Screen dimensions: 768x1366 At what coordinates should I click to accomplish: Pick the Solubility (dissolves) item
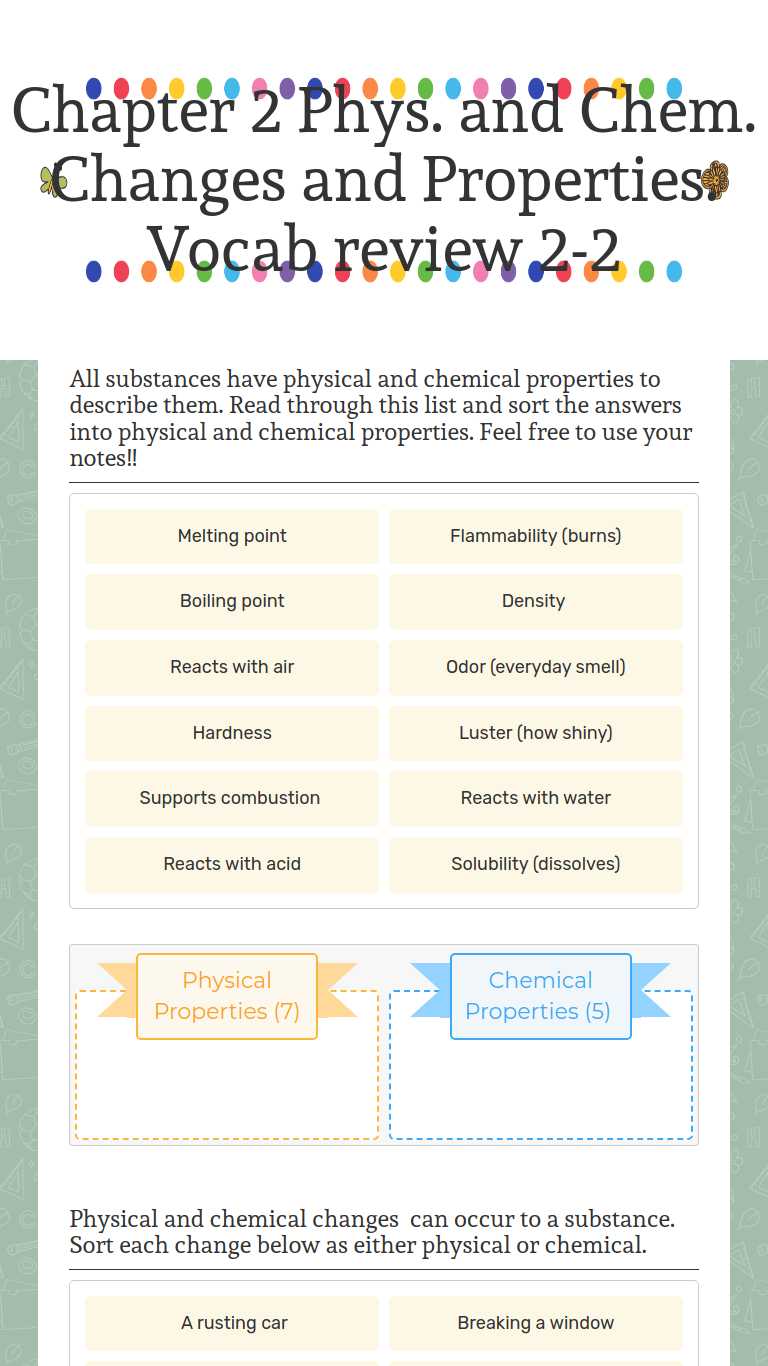tap(536, 864)
